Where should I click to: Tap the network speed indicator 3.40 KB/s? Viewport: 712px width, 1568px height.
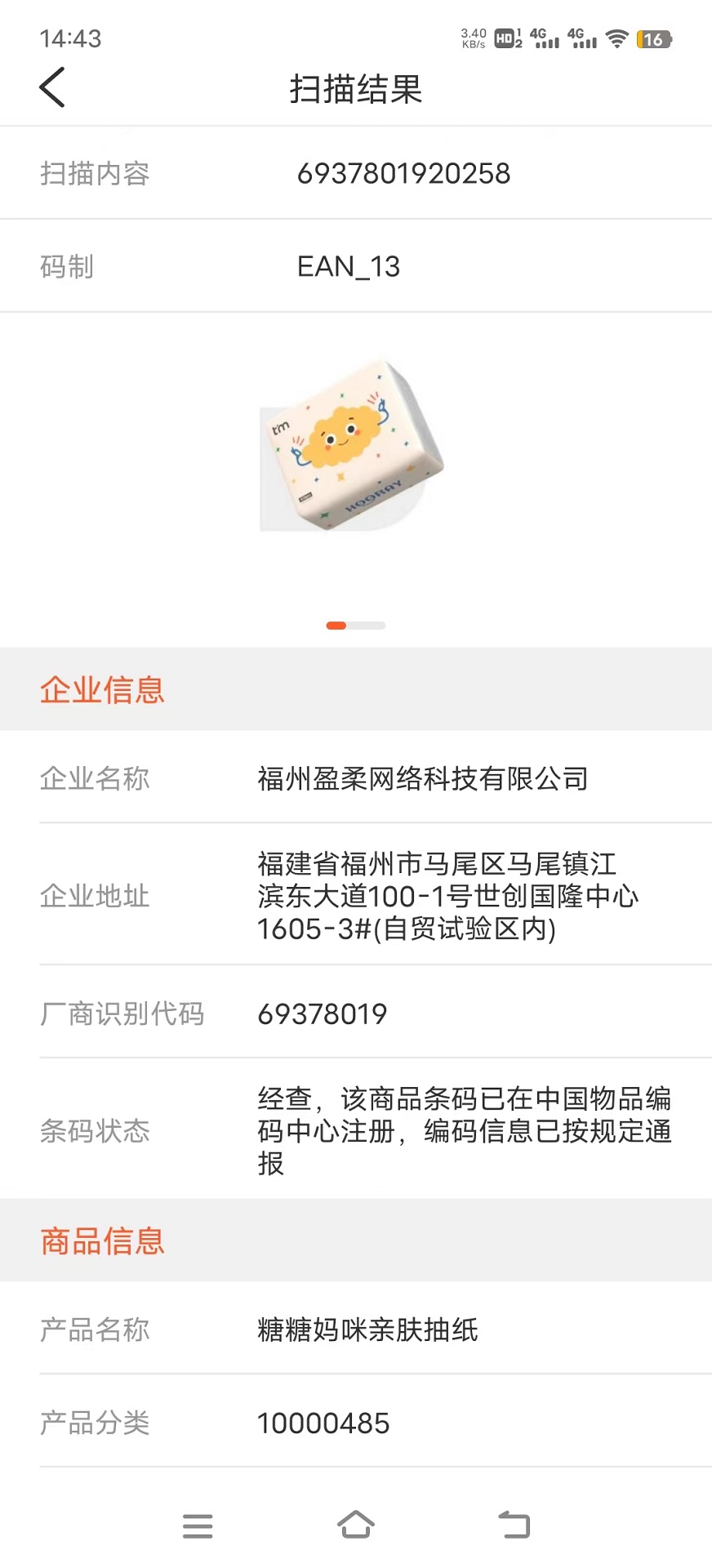472,38
